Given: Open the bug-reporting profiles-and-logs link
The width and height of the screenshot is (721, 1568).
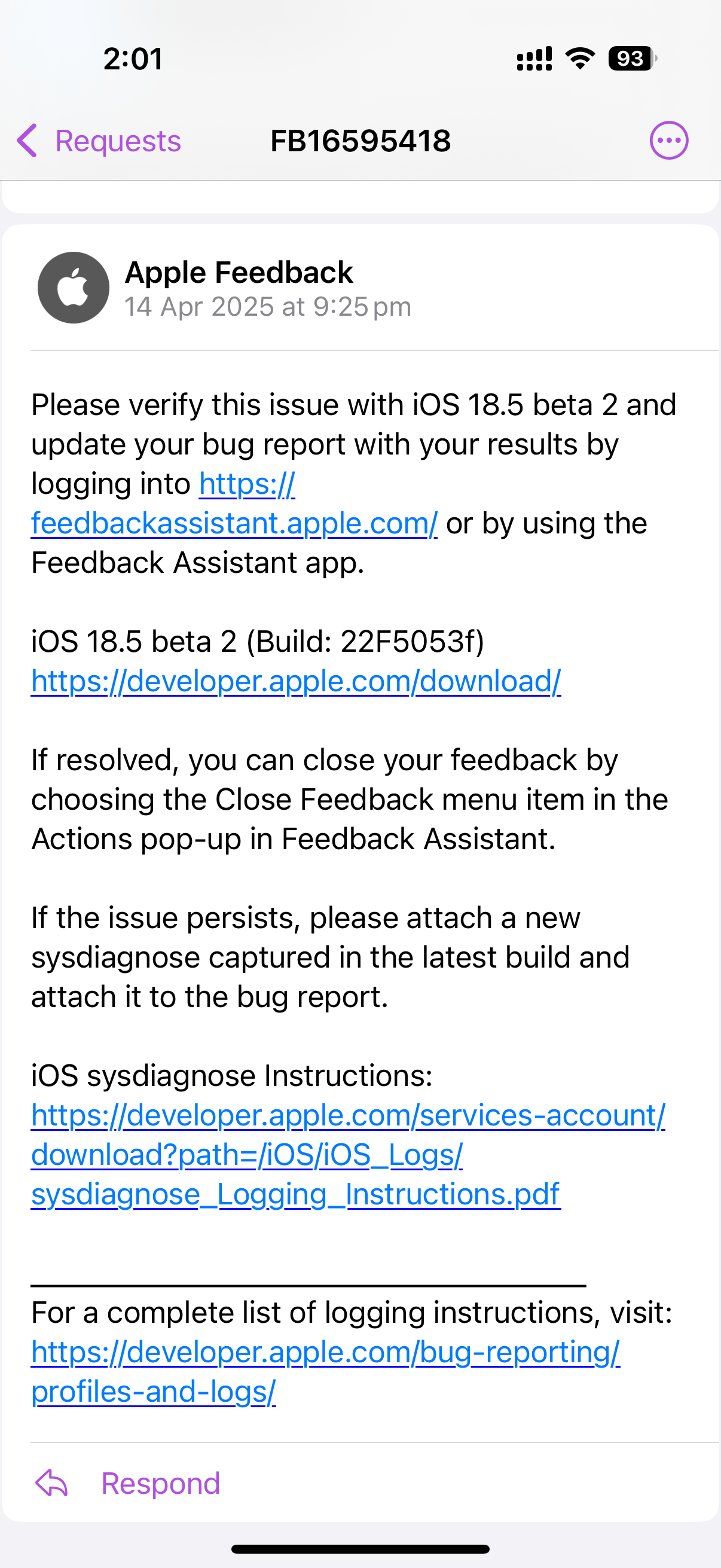Looking at the screenshot, I should pos(325,1352).
